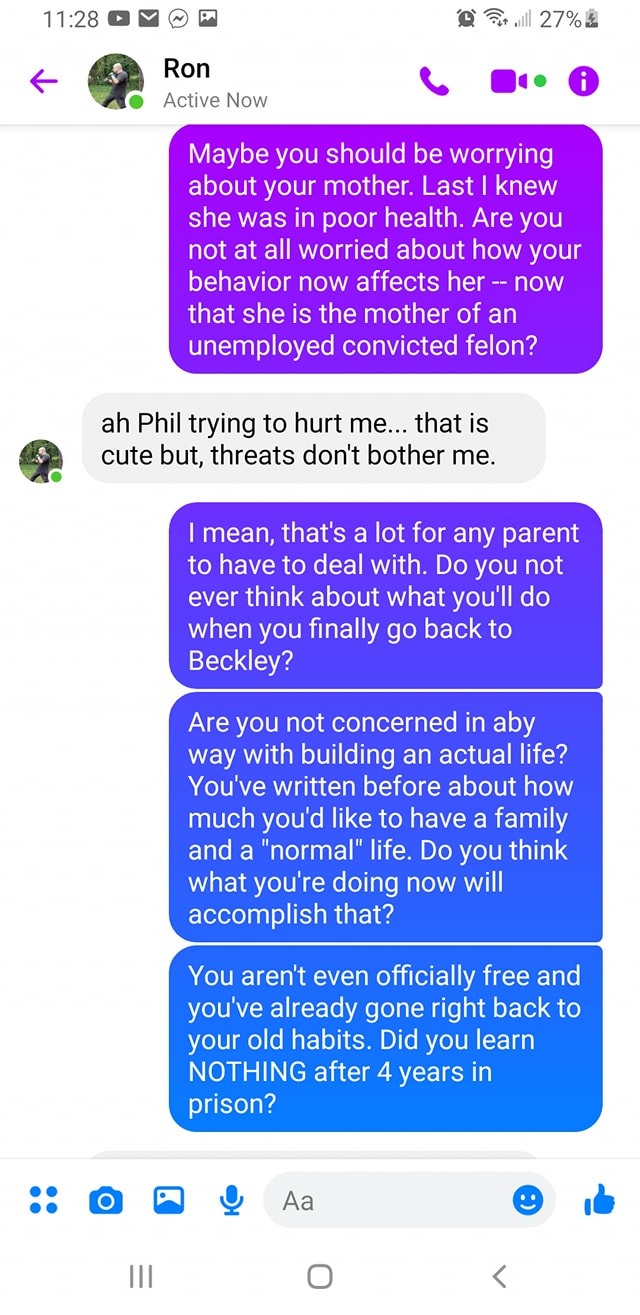Tap the Aa message text field
This screenshot has height=1315, width=640.
[x=390, y=1200]
